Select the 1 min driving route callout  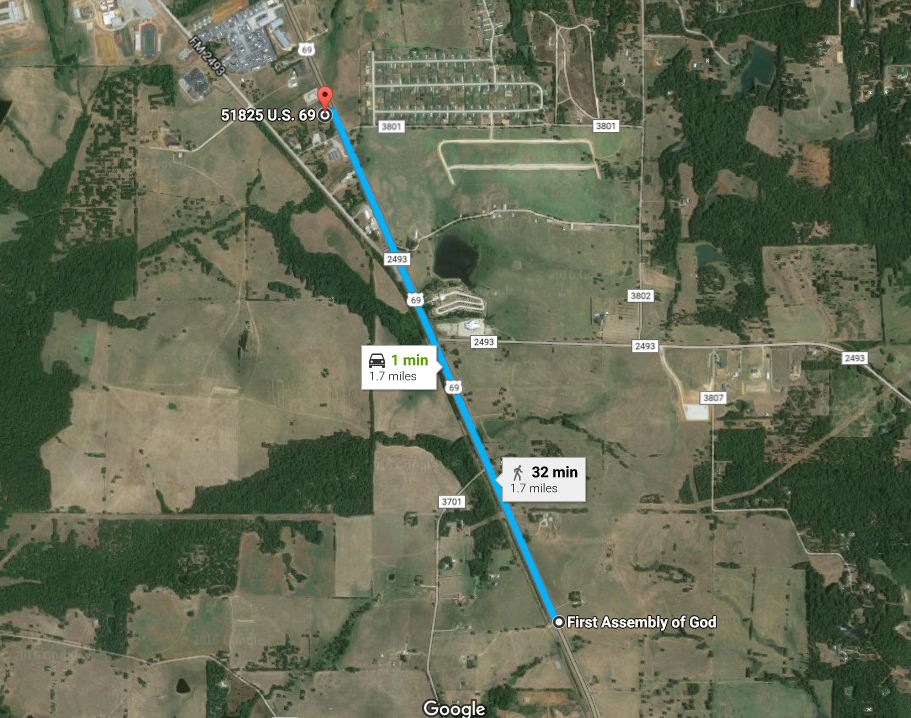point(398,367)
